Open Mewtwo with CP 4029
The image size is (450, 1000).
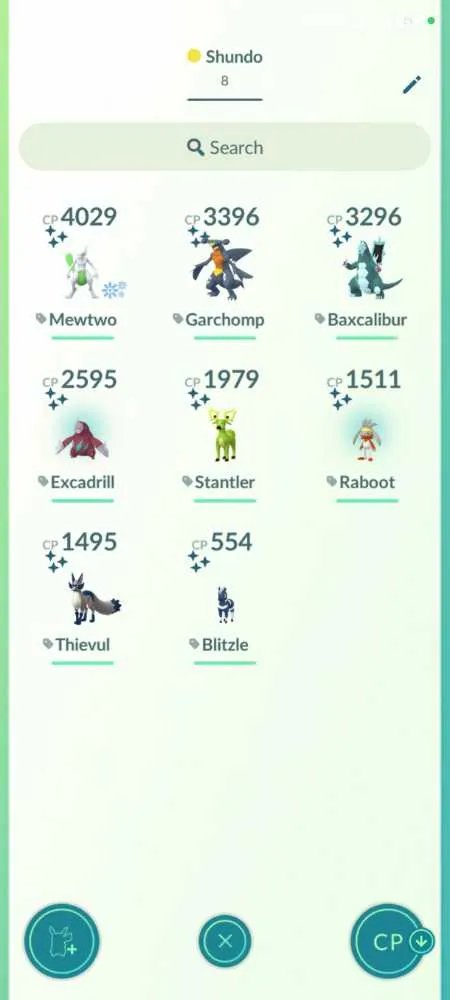point(83,270)
